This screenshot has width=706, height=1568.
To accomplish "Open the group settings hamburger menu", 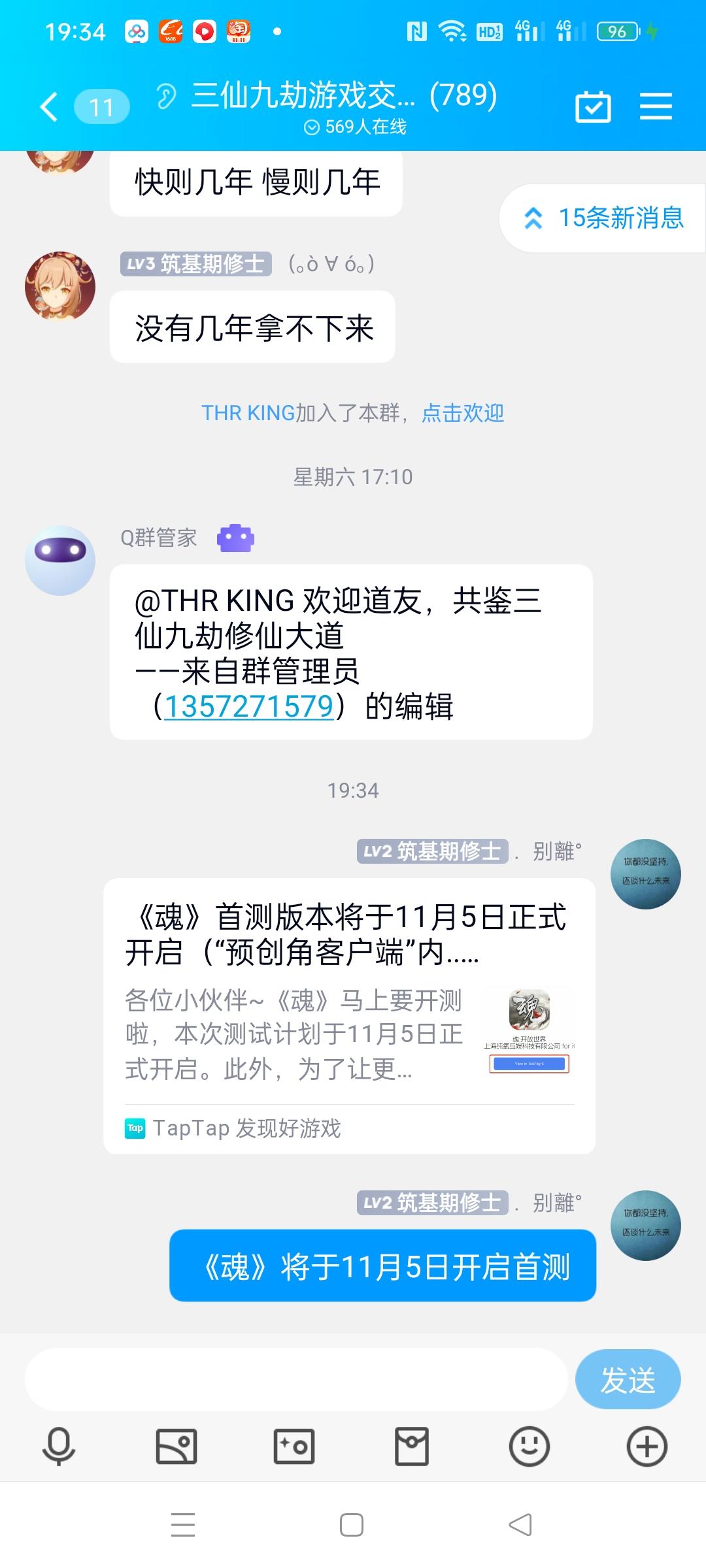I will [x=657, y=106].
